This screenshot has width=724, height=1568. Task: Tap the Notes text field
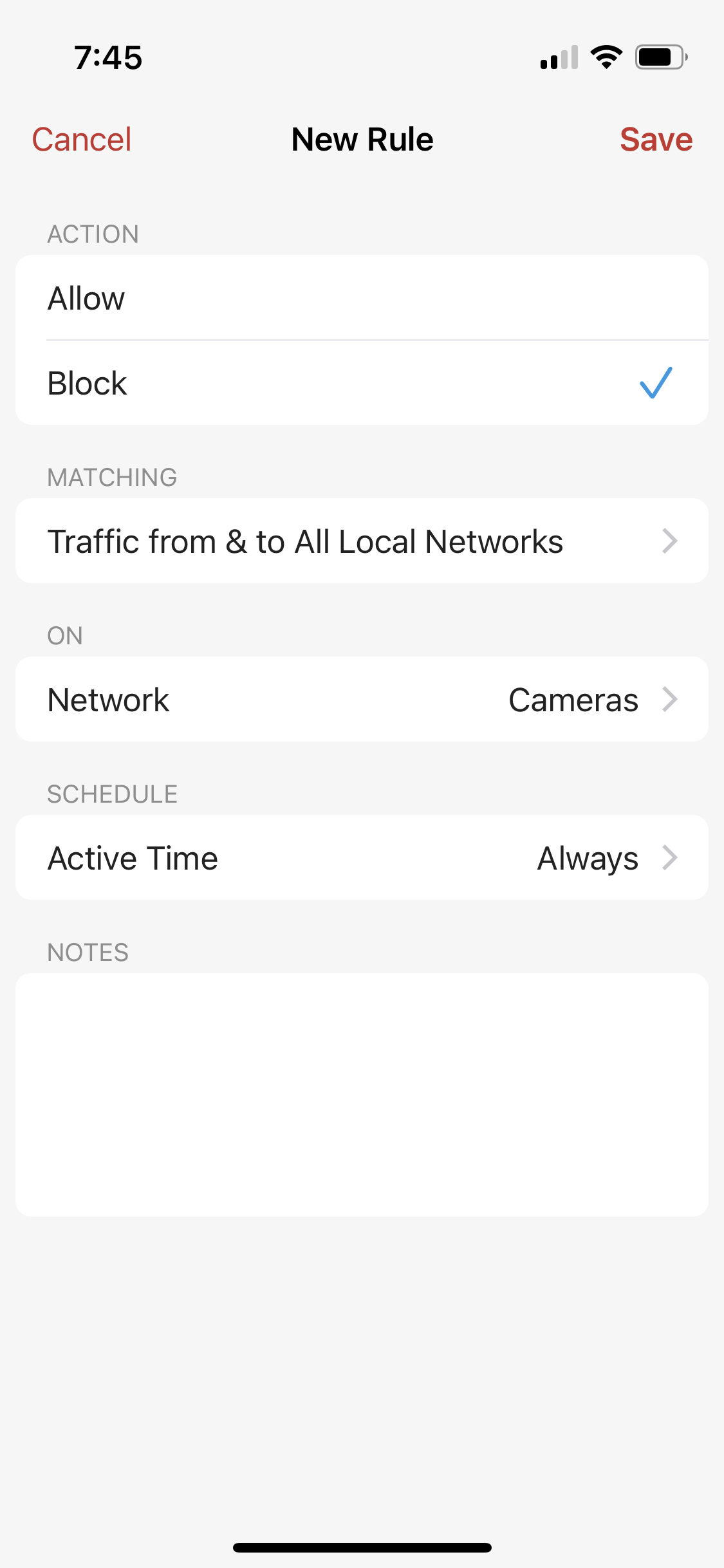pos(362,1095)
